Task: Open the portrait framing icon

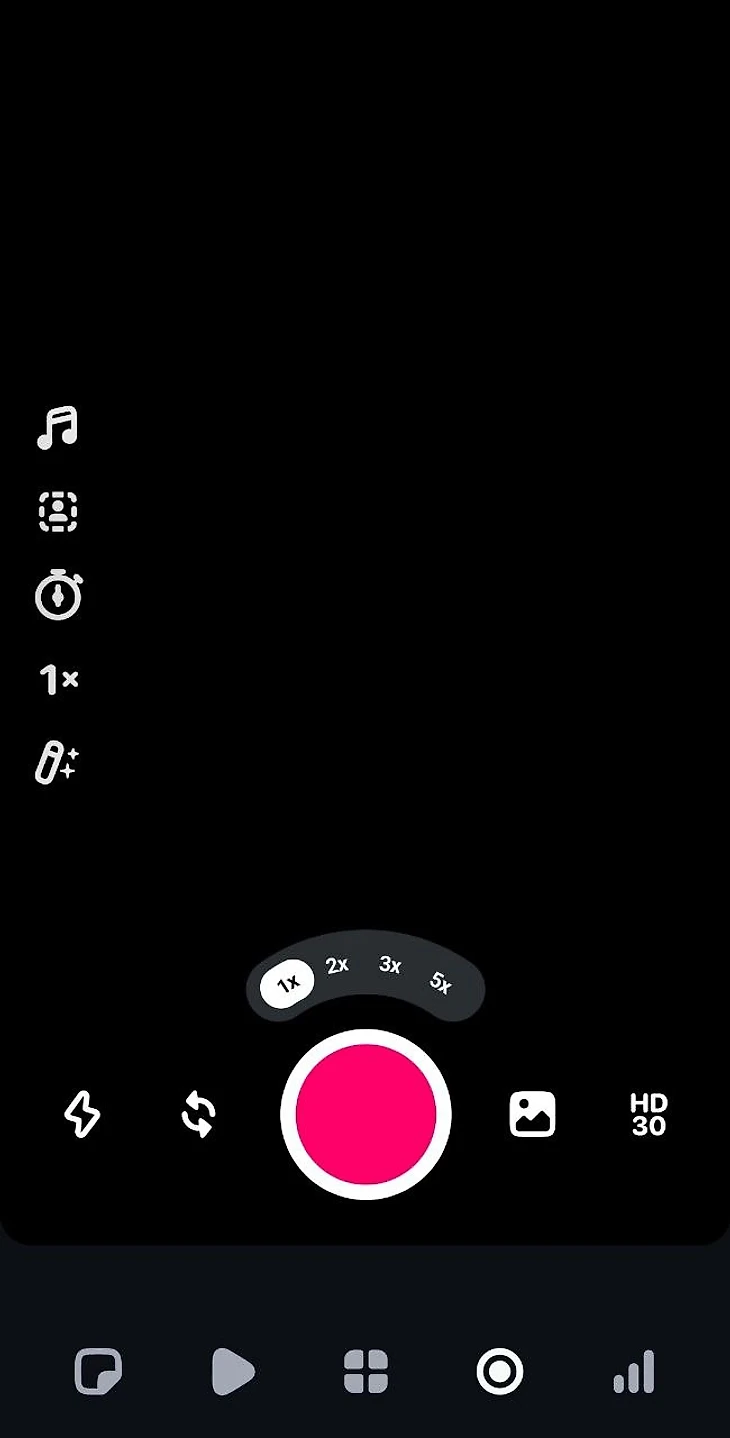Action: point(58,512)
